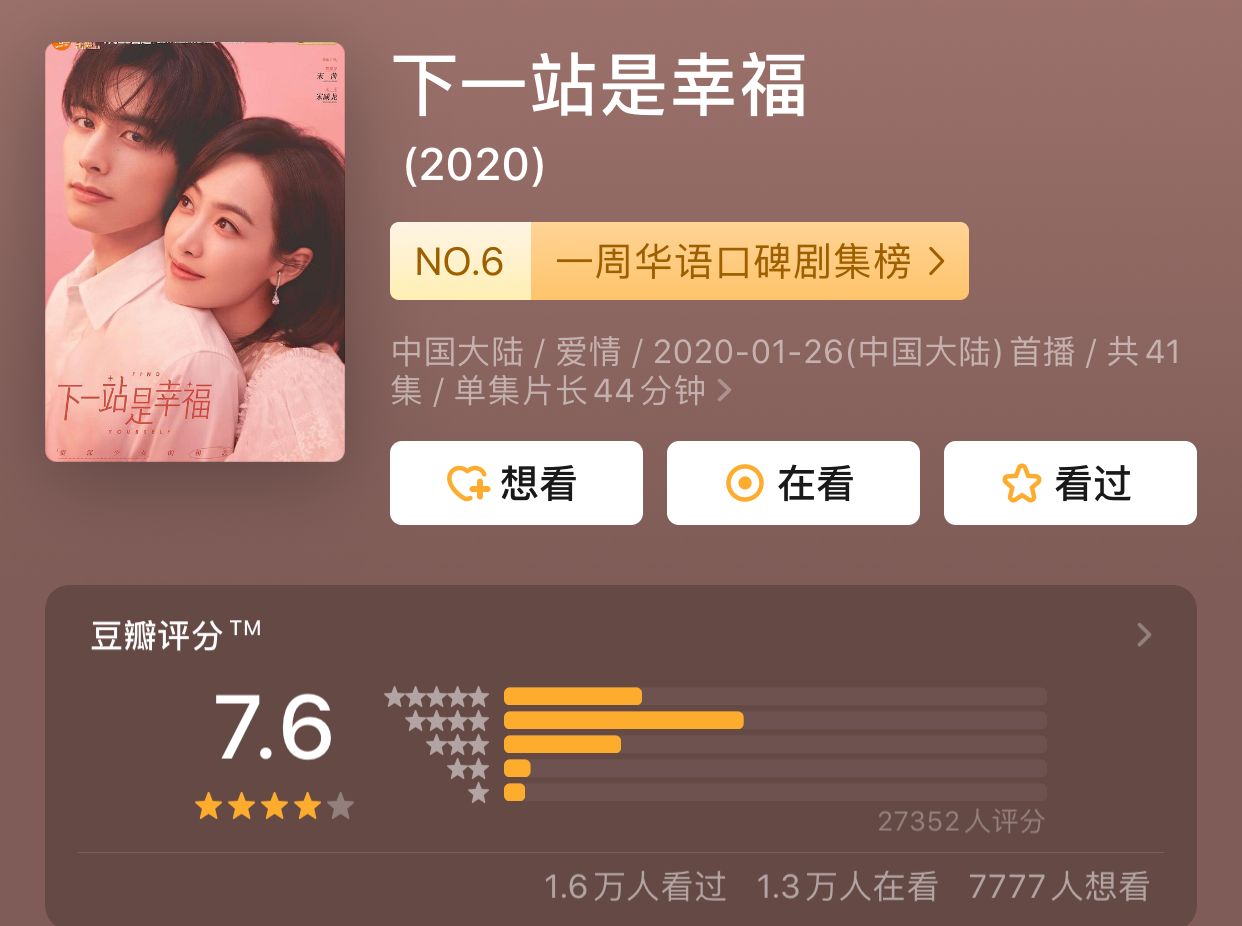Mark the drama as 想看
Viewport: 1242px width, 926px height.
click(516, 483)
